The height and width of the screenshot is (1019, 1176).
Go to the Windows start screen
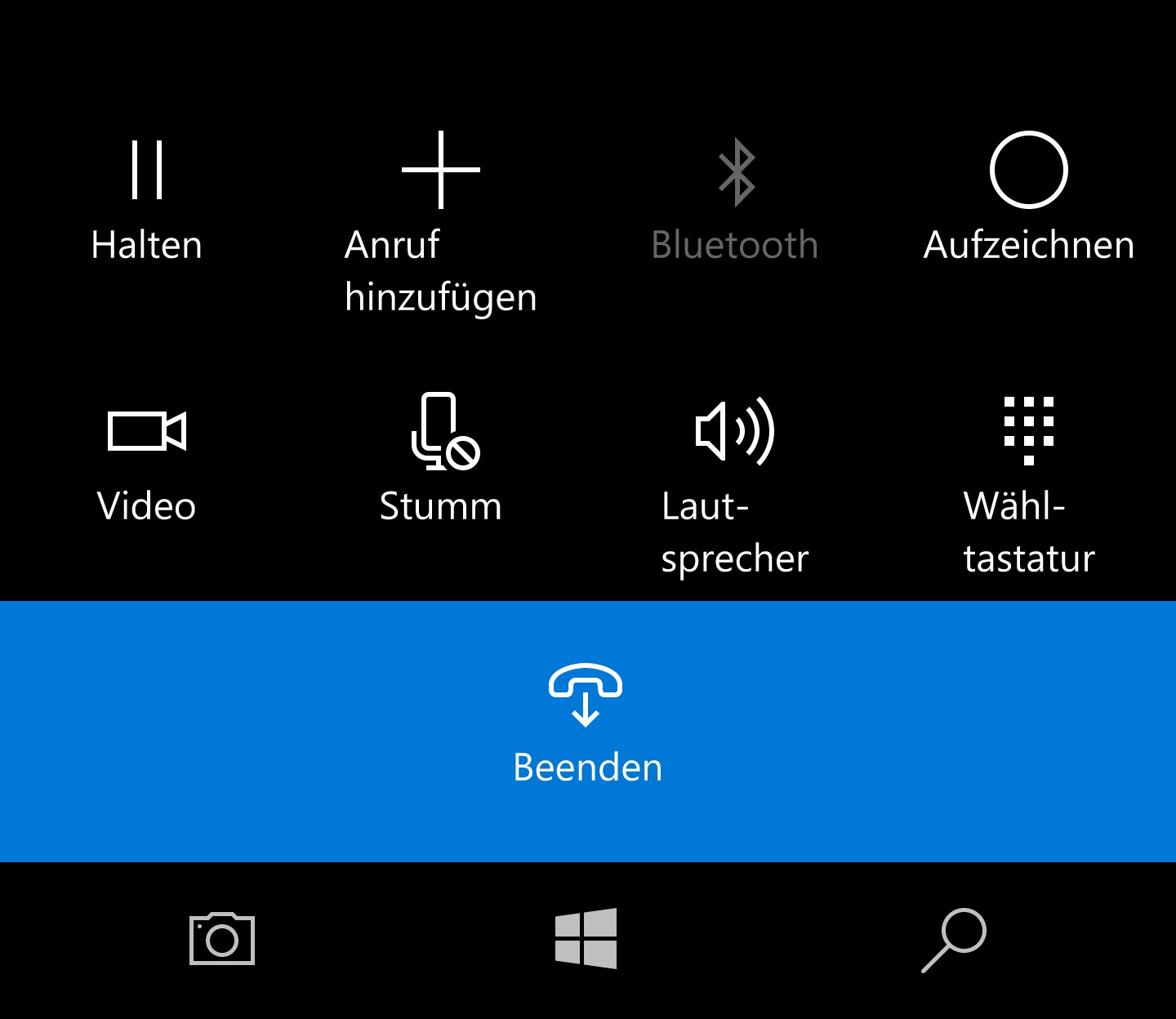coord(586,939)
